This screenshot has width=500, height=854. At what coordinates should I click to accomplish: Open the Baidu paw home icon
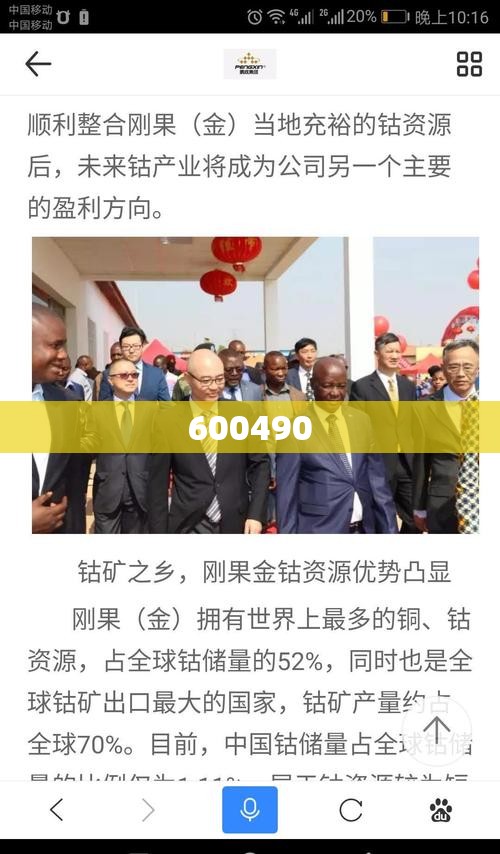point(441,810)
